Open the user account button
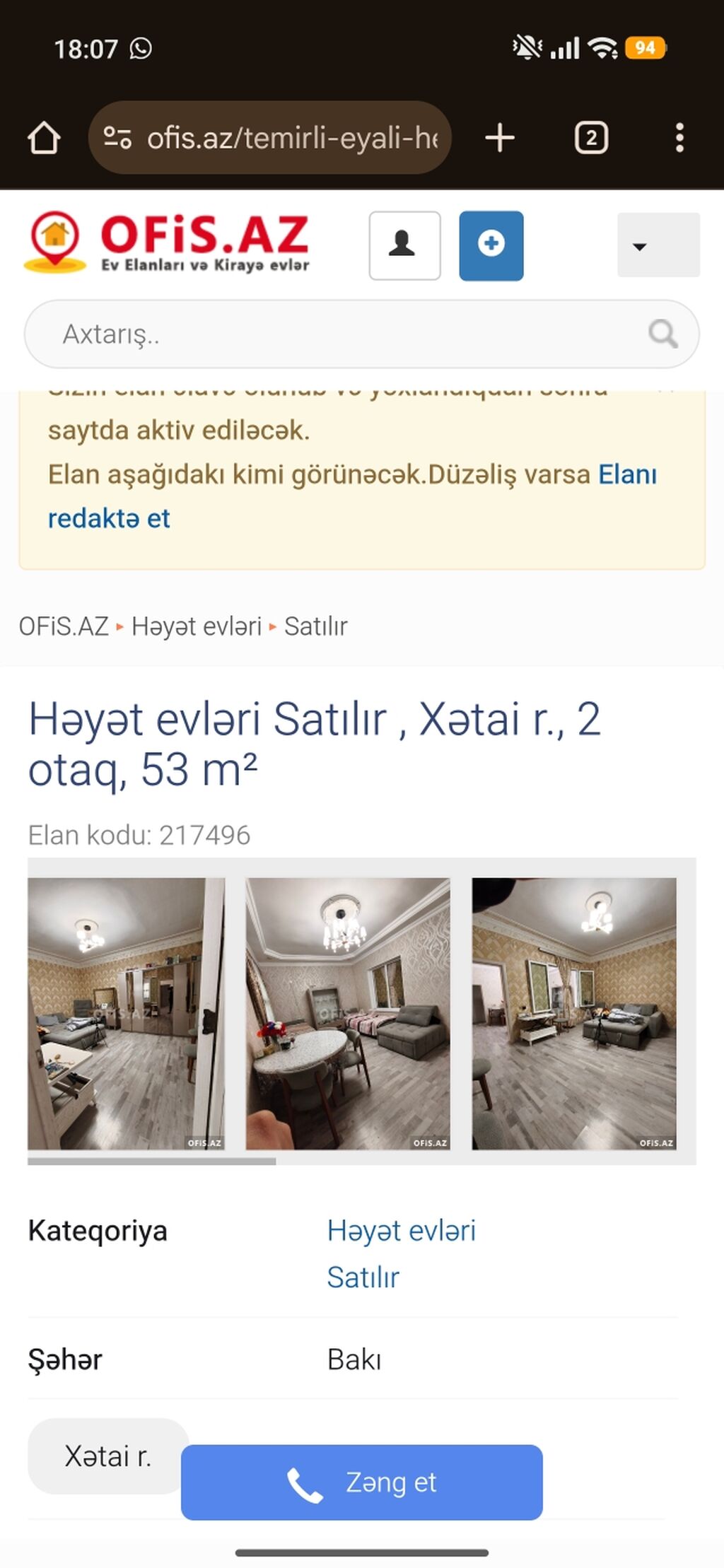 click(x=404, y=245)
